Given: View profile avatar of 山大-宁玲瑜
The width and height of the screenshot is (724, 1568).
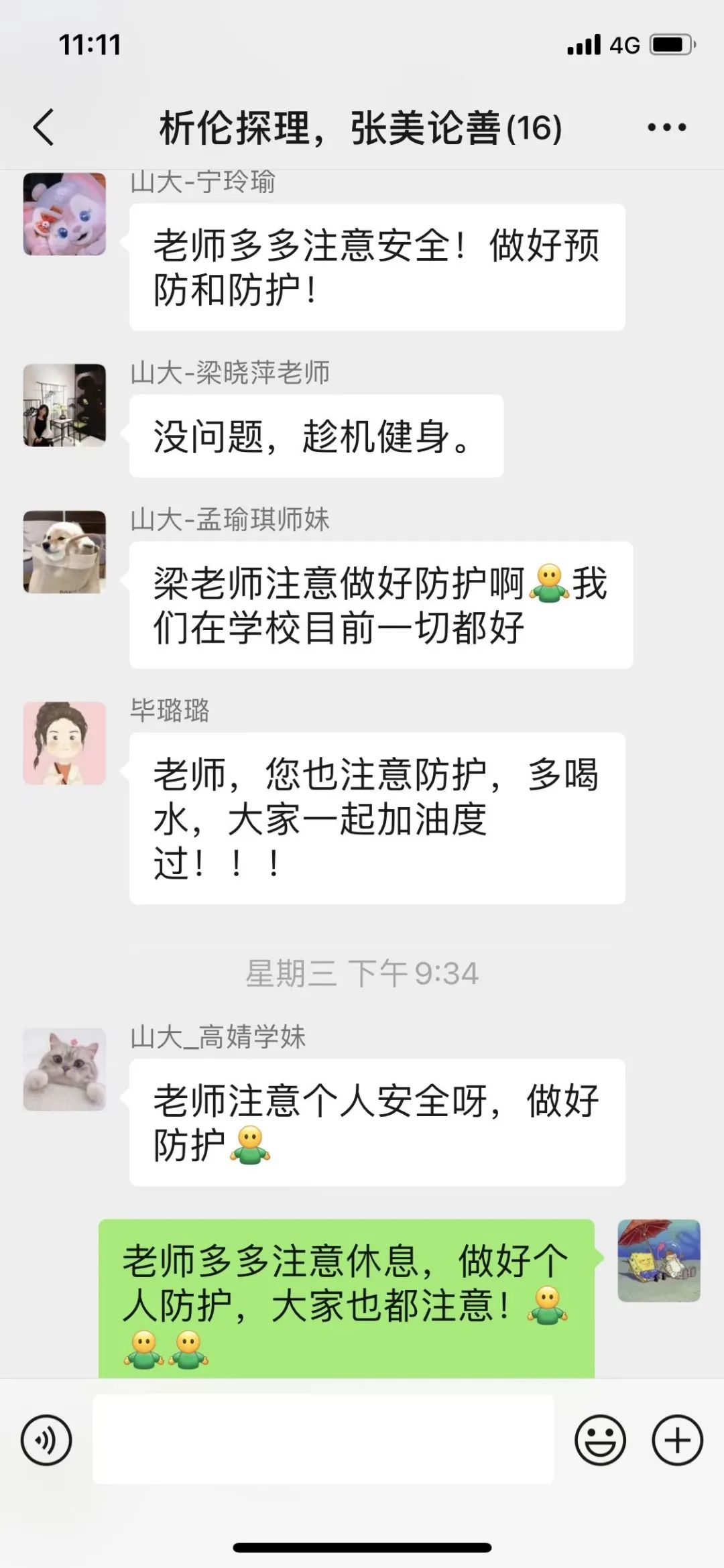Looking at the screenshot, I should pyautogui.click(x=64, y=214).
